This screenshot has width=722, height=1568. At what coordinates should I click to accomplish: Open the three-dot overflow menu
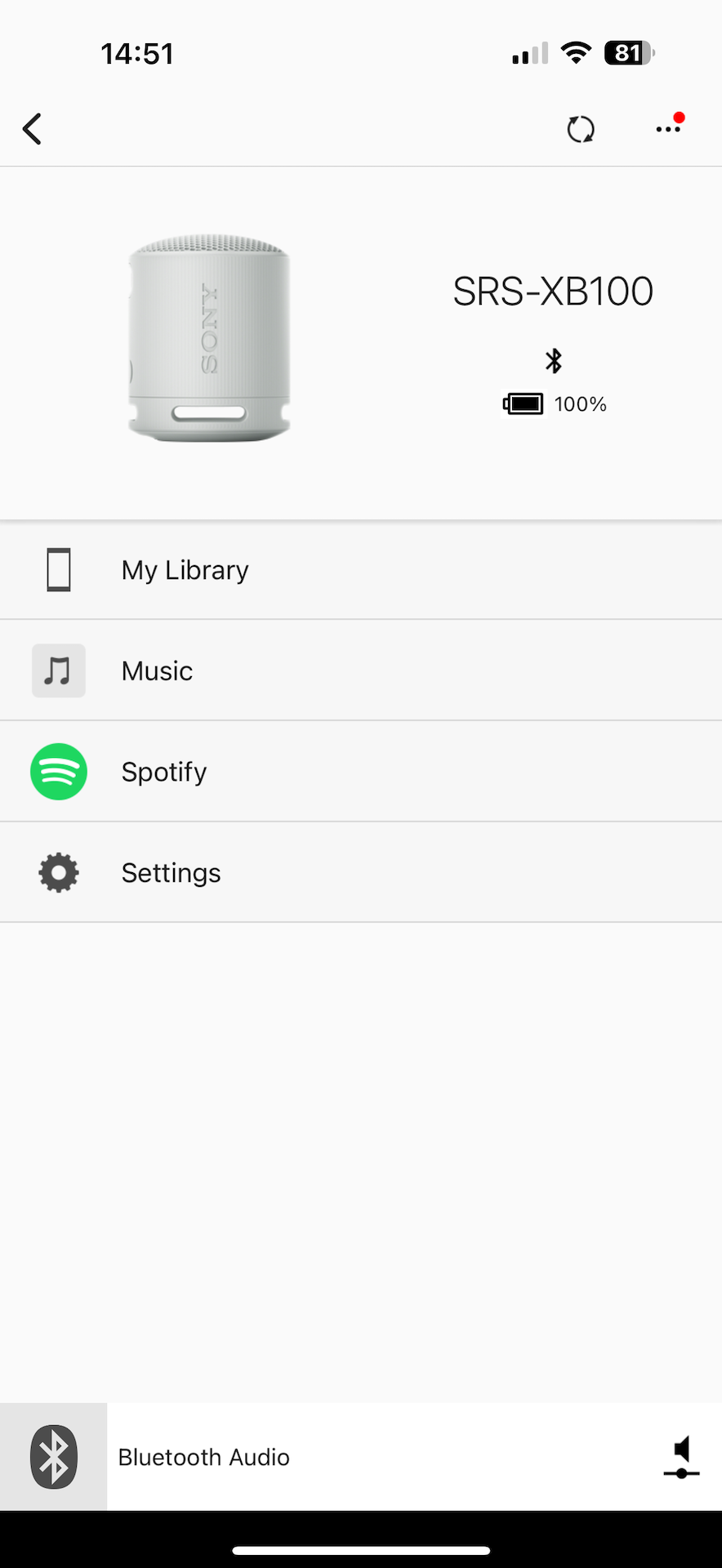(x=668, y=129)
